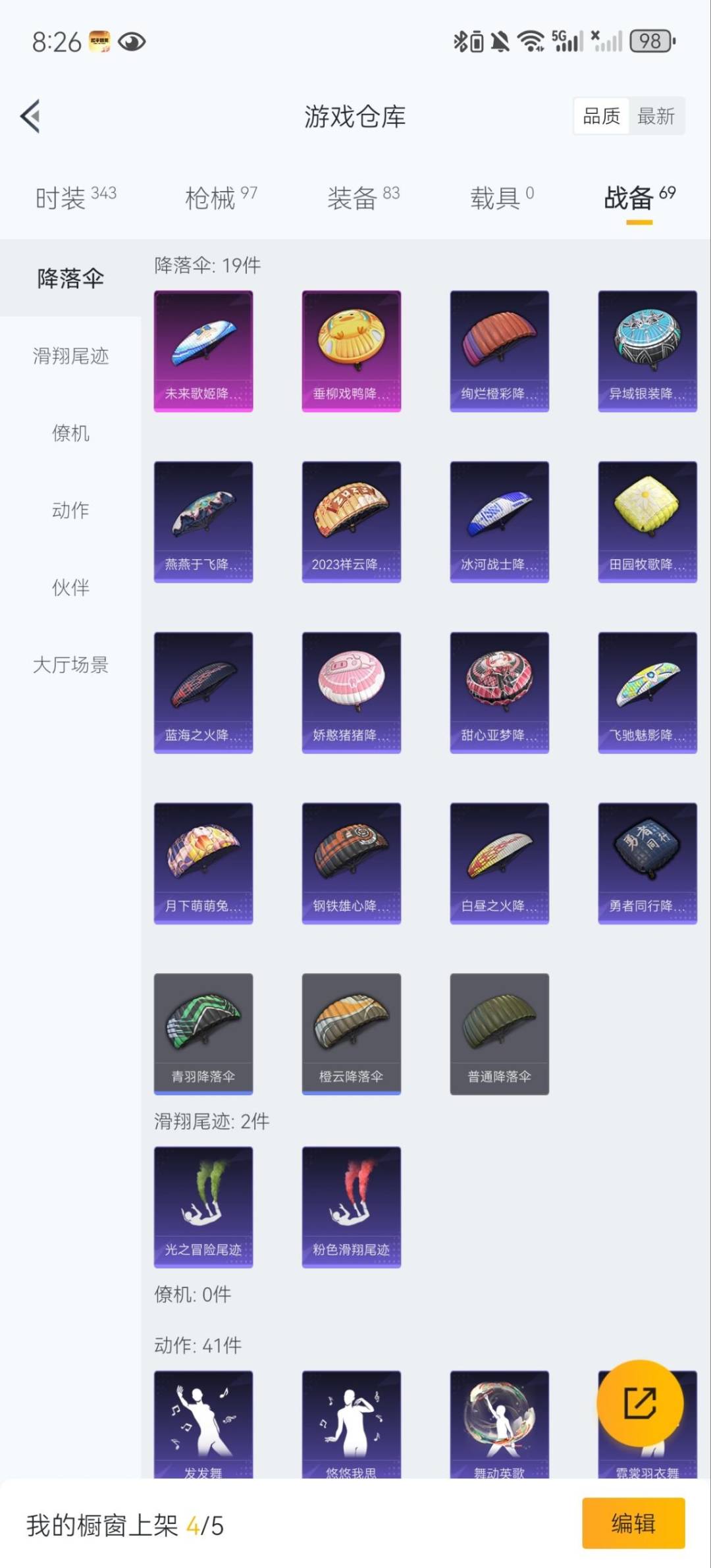Tap the 编辑 button
The width and height of the screenshot is (711, 1568).
click(x=633, y=1523)
